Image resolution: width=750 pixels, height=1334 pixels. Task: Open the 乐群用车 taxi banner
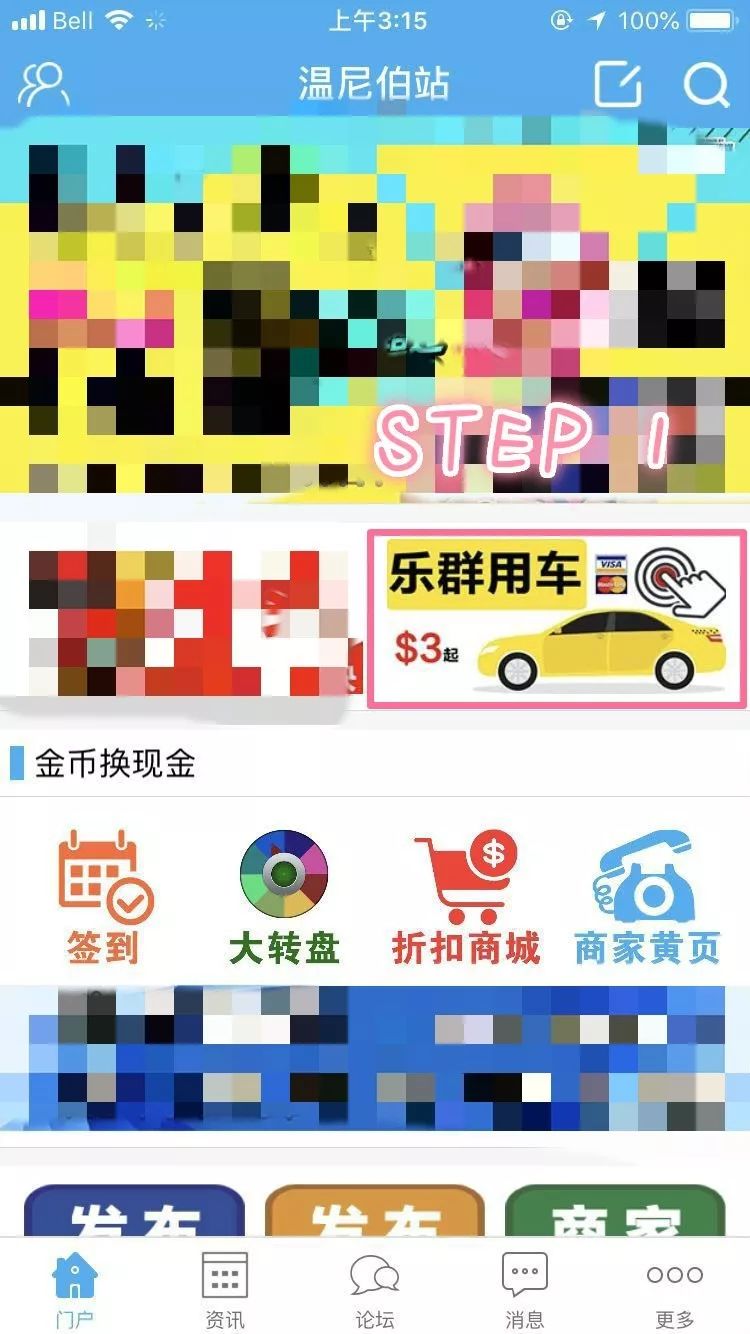pos(557,619)
